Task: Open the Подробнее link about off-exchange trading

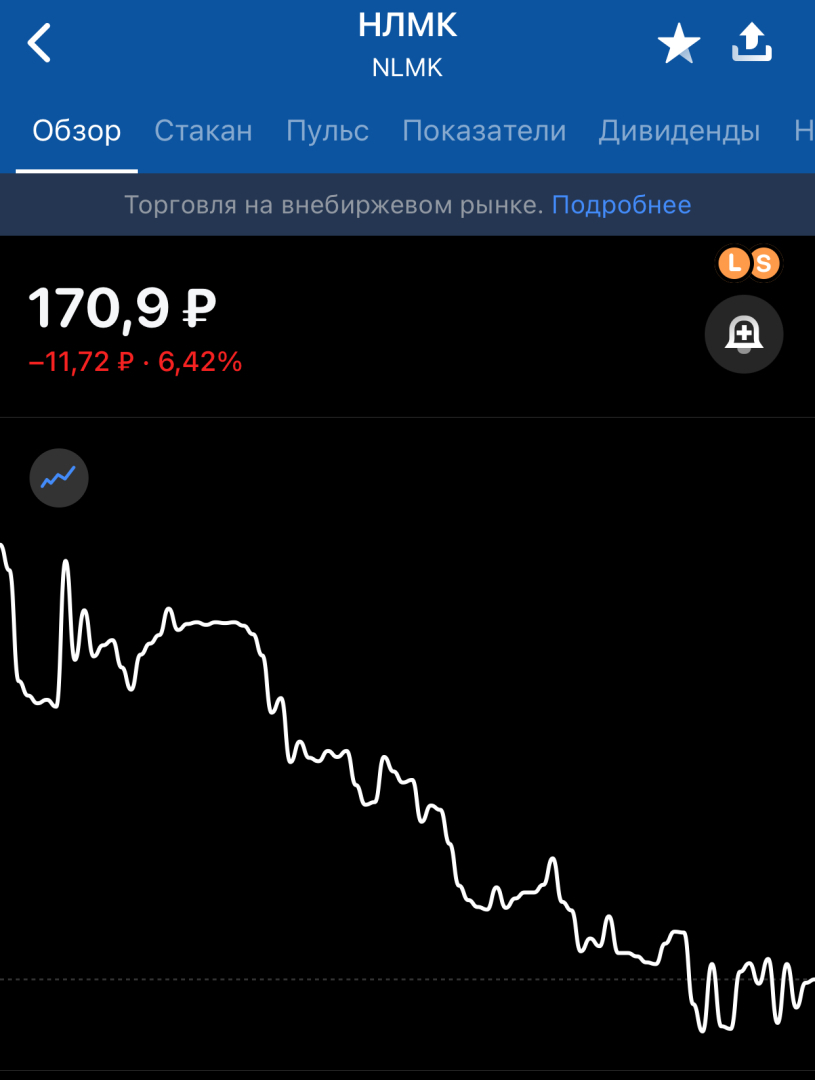Action: click(x=621, y=205)
